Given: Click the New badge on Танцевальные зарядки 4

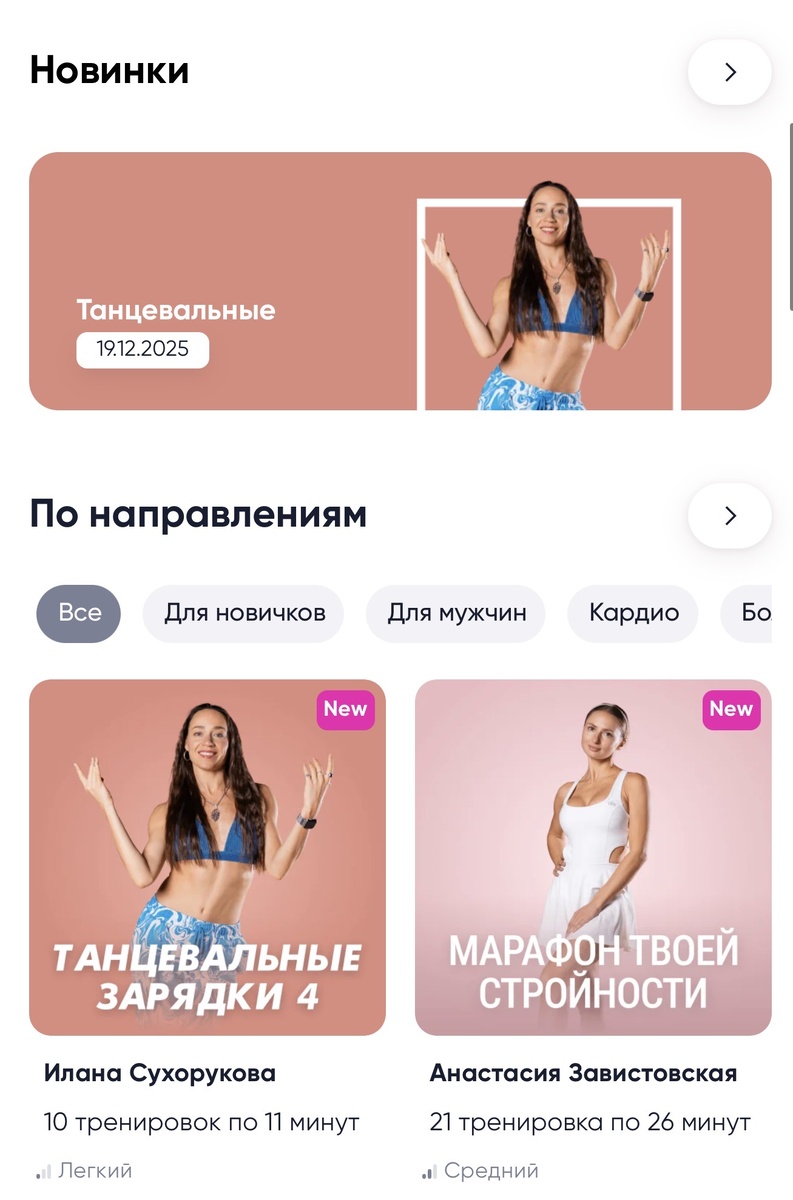Looking at the screenshot, I should tap(344, 710).
